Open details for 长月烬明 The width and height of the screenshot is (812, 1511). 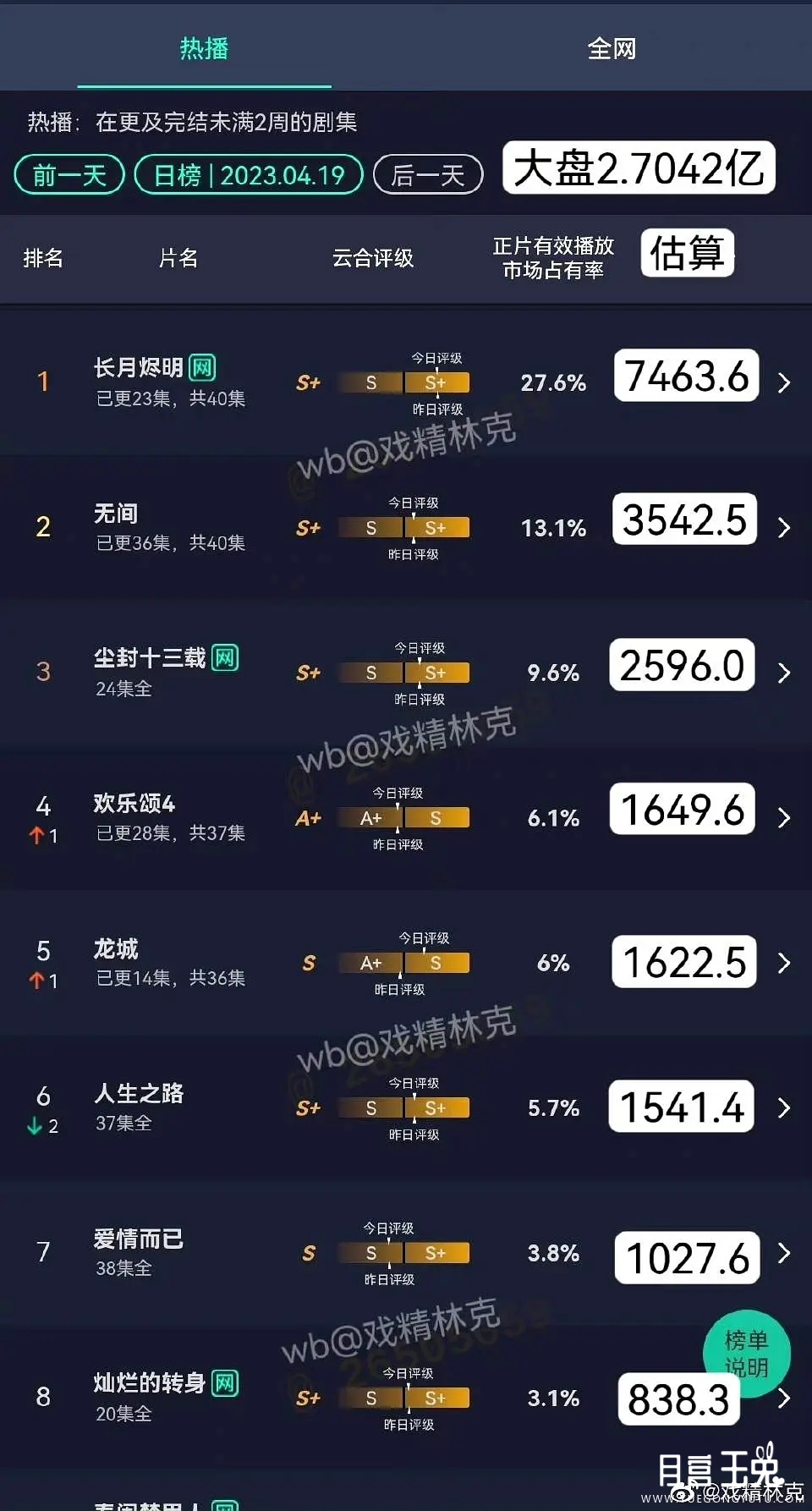(x=139, y=368)
